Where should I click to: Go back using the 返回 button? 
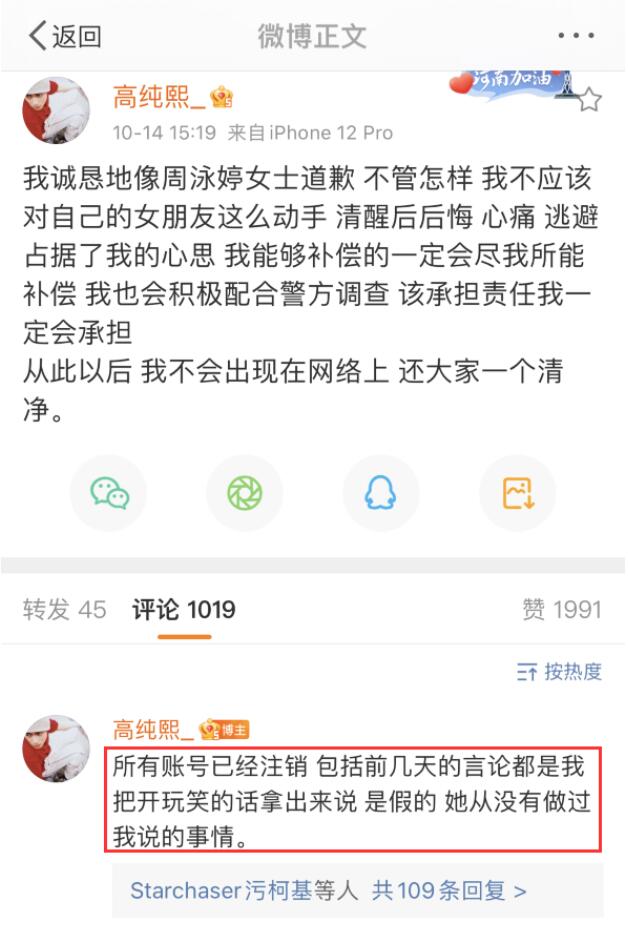(65, 37)
